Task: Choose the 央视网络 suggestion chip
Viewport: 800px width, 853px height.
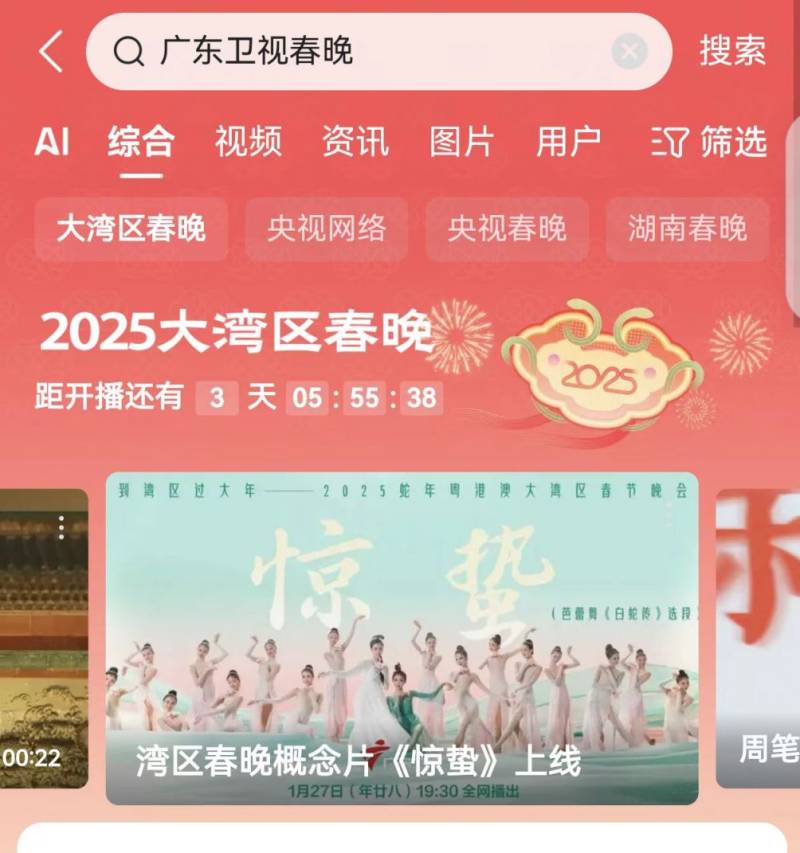Action: point(326,229)
